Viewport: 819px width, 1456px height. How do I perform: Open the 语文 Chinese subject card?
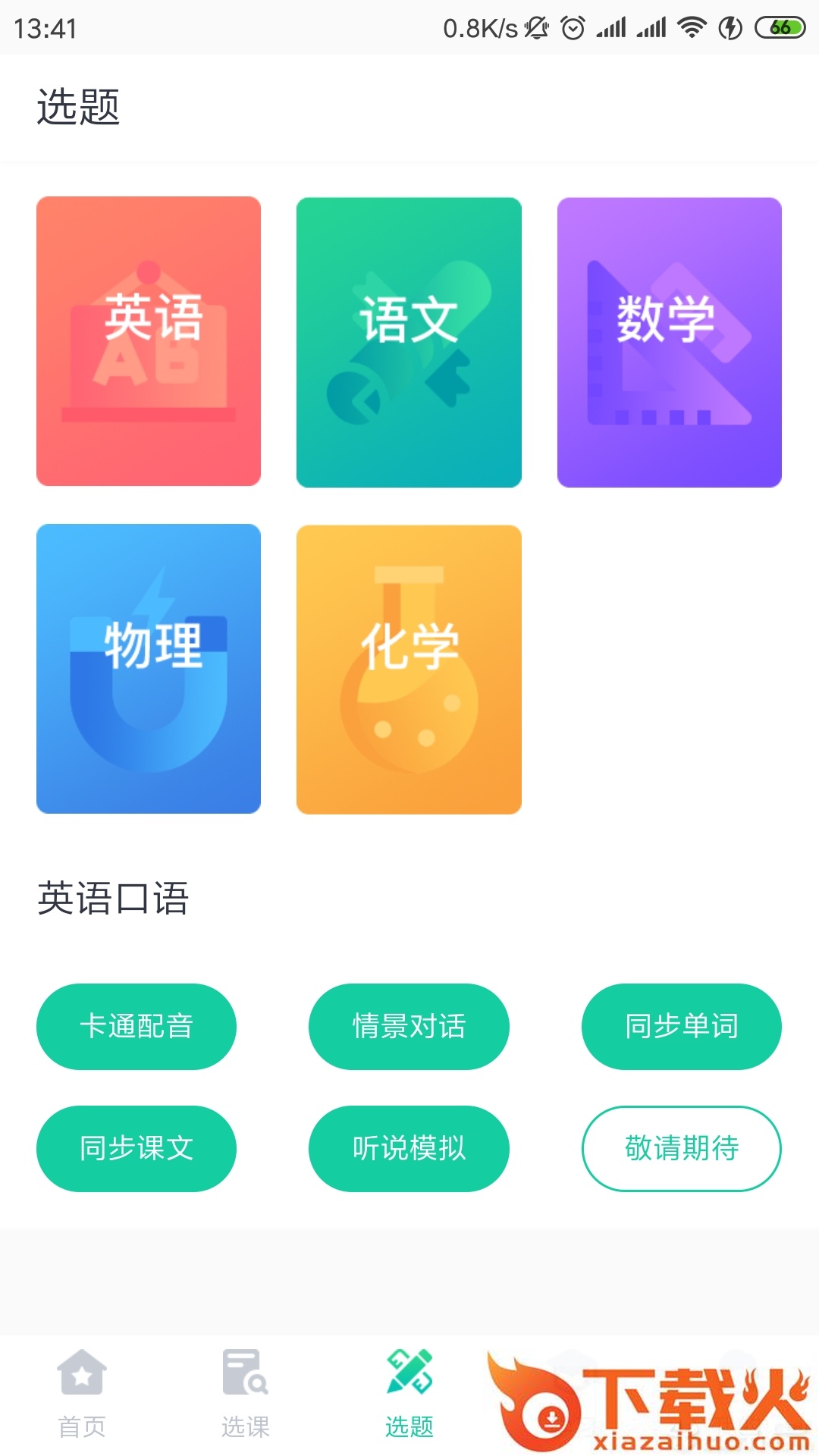pos(409,341)
